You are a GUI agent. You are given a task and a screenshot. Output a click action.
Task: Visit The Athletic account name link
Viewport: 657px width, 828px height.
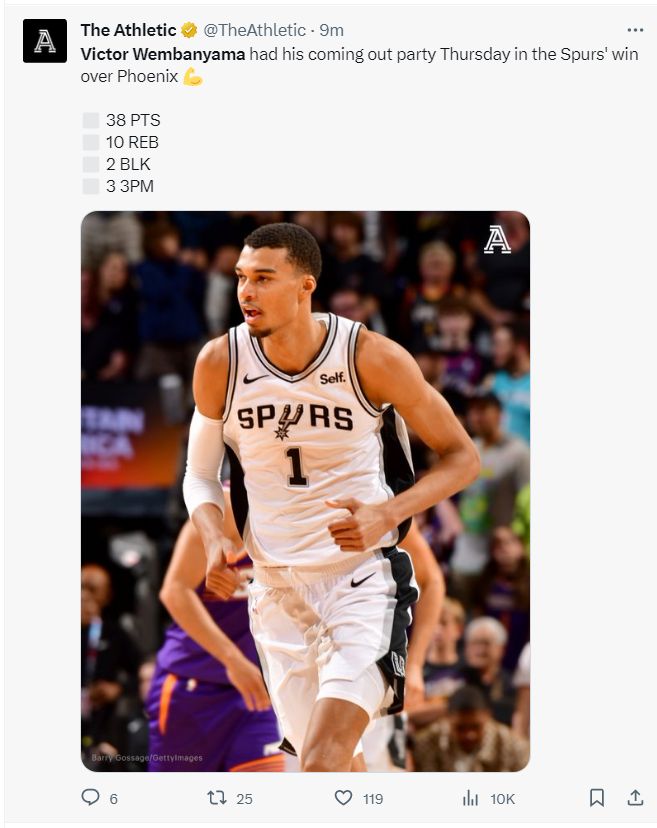128,31
